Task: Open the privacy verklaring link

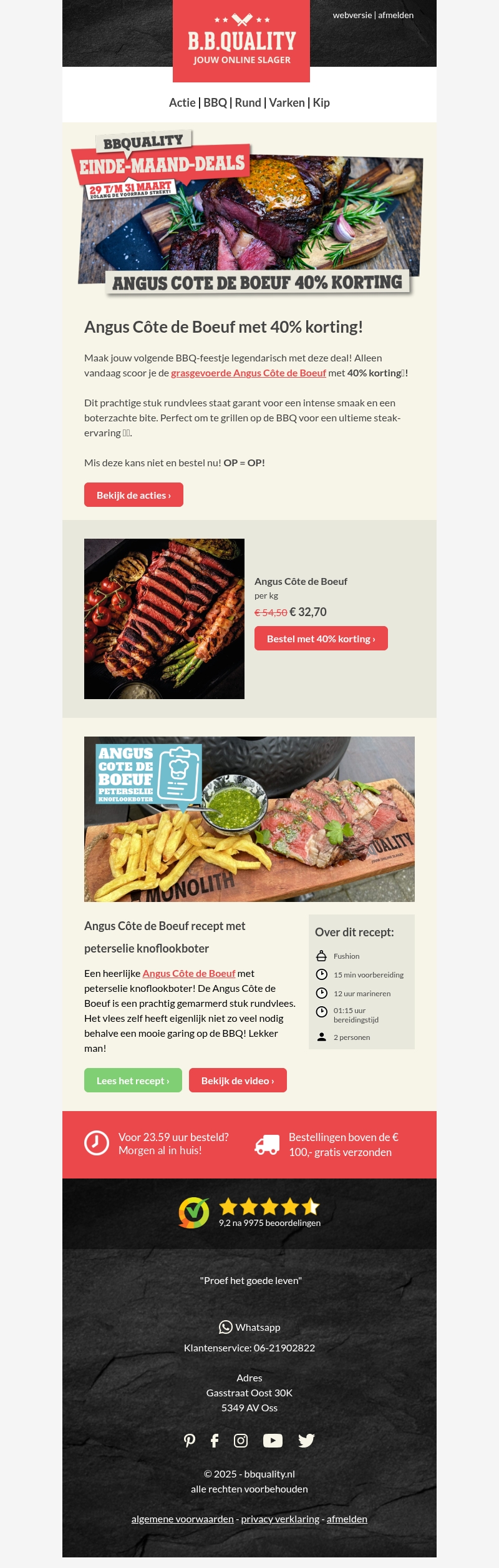Action: pyautogui.click(x=280, y=1519)
